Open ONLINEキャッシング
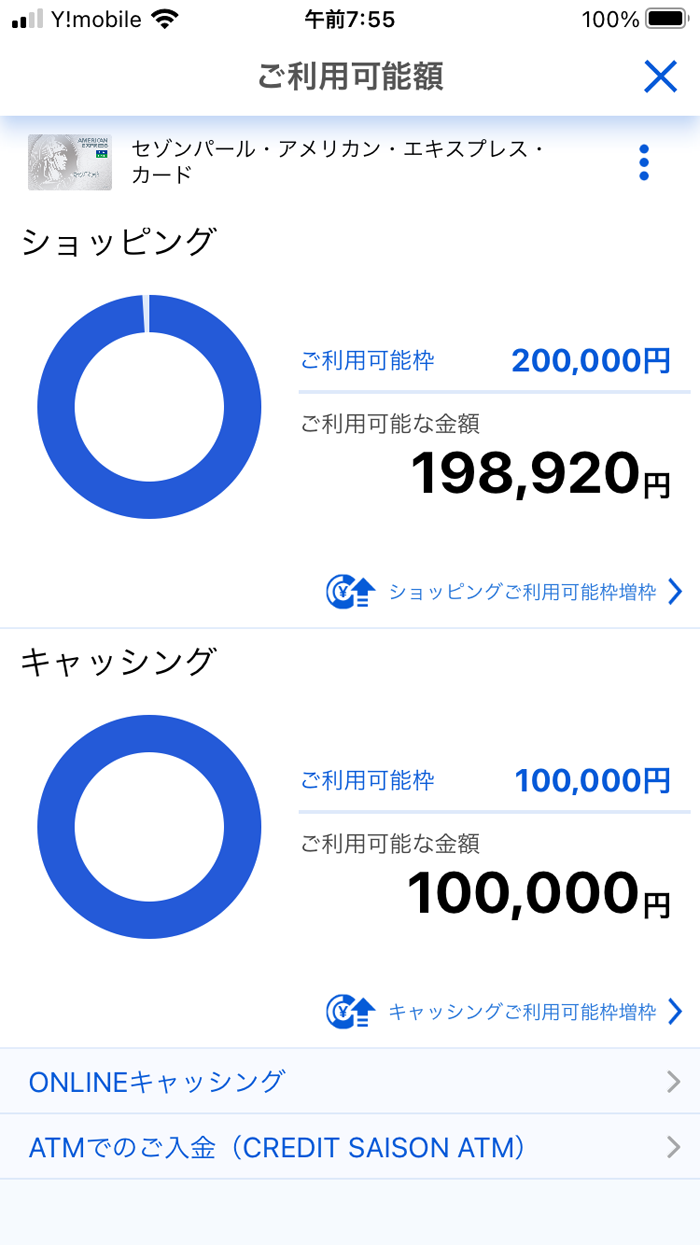The image size is (700, 1245). [x=350, y=1081]
